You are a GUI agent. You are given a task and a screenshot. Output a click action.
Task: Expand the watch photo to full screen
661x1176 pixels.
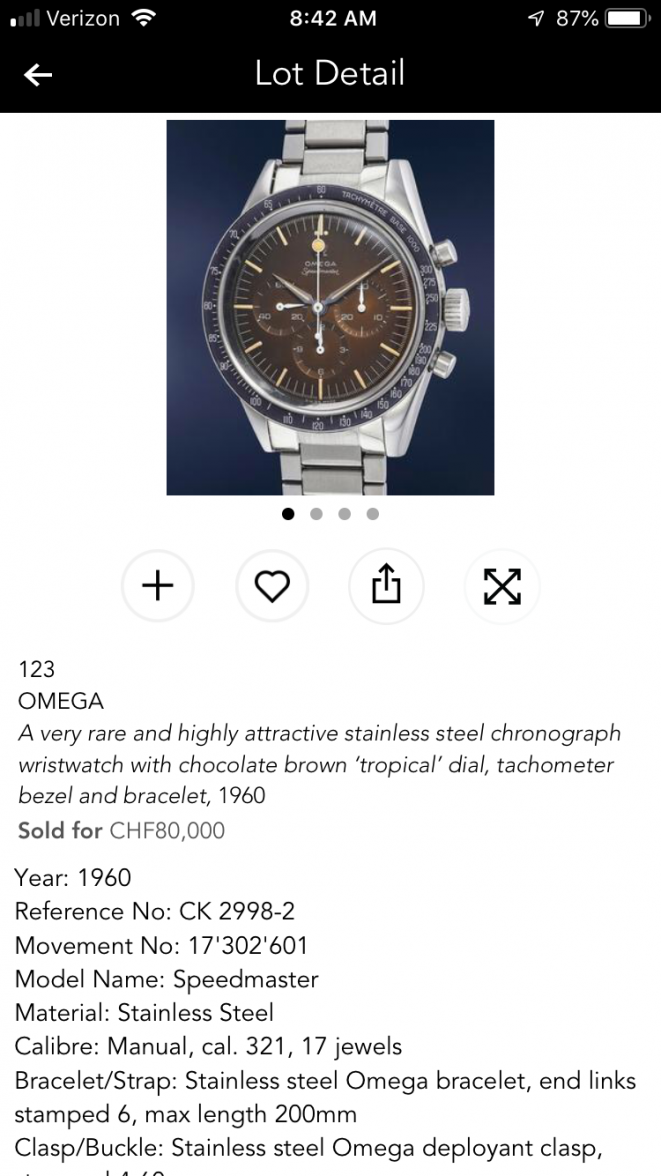pos(502,587)
